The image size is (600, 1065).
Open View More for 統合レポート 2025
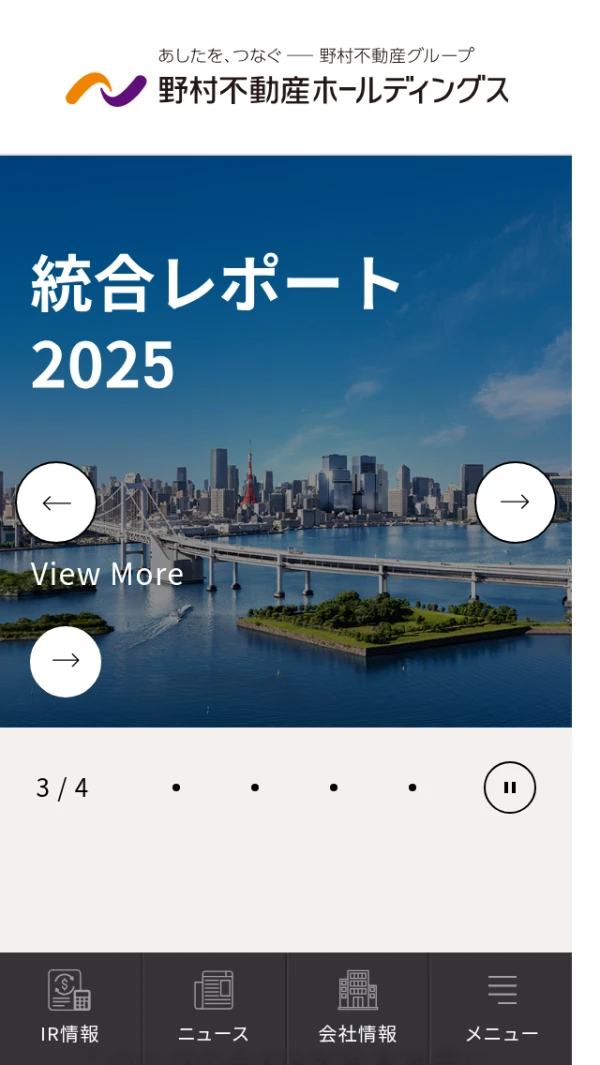tap(65, 662)
